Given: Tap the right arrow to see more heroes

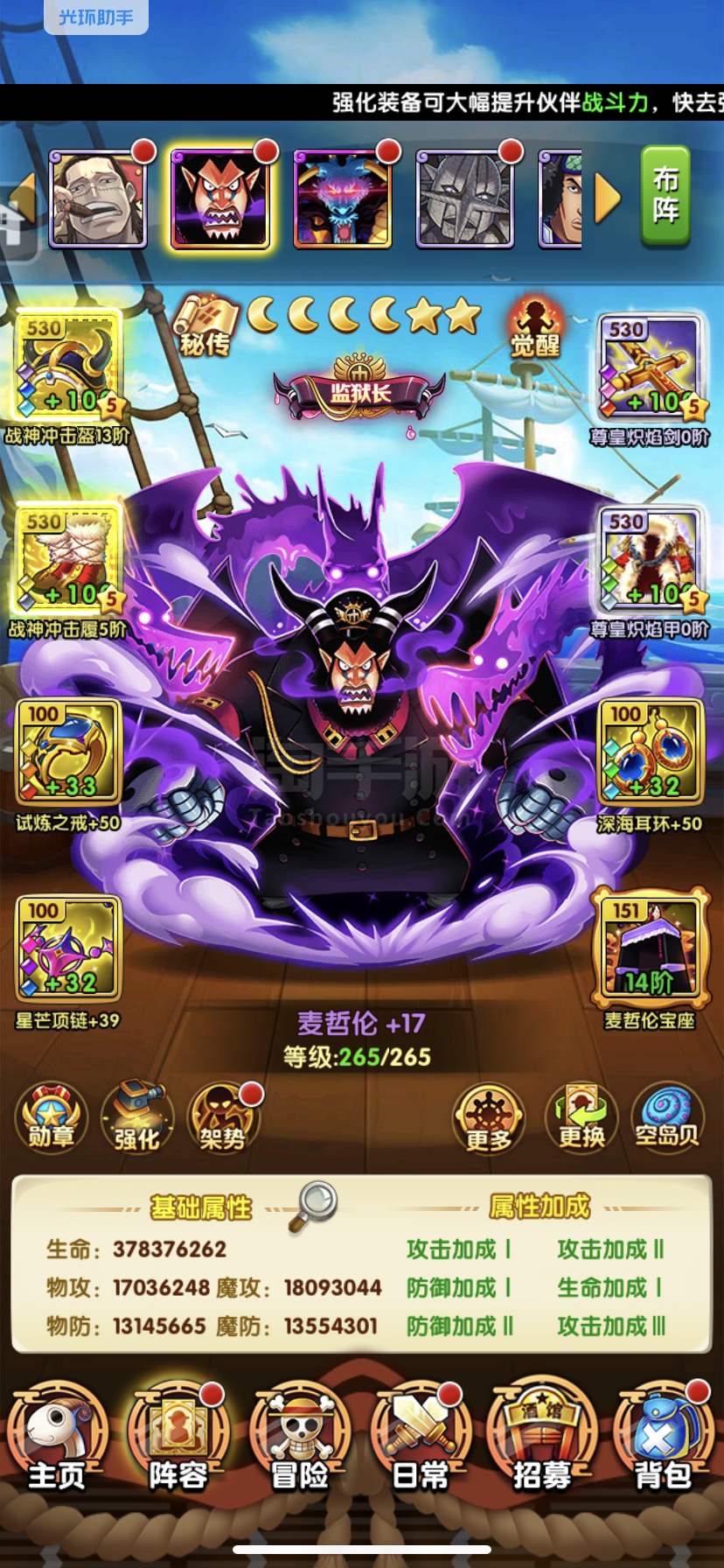Looking at the screenshot, I should tap(607, 199).
